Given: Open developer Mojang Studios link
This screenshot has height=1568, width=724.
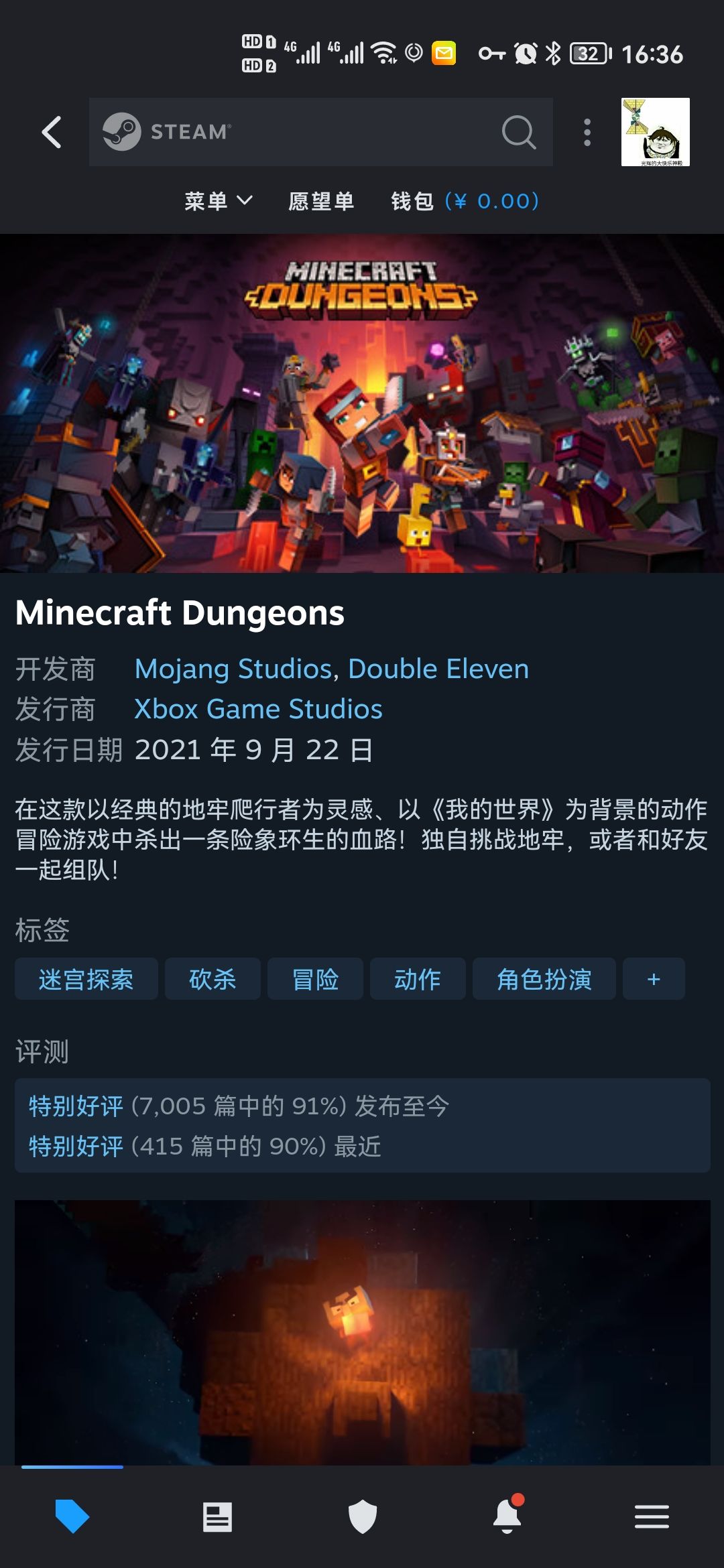Looking at the screenshot, I should [x=233, y=669].
